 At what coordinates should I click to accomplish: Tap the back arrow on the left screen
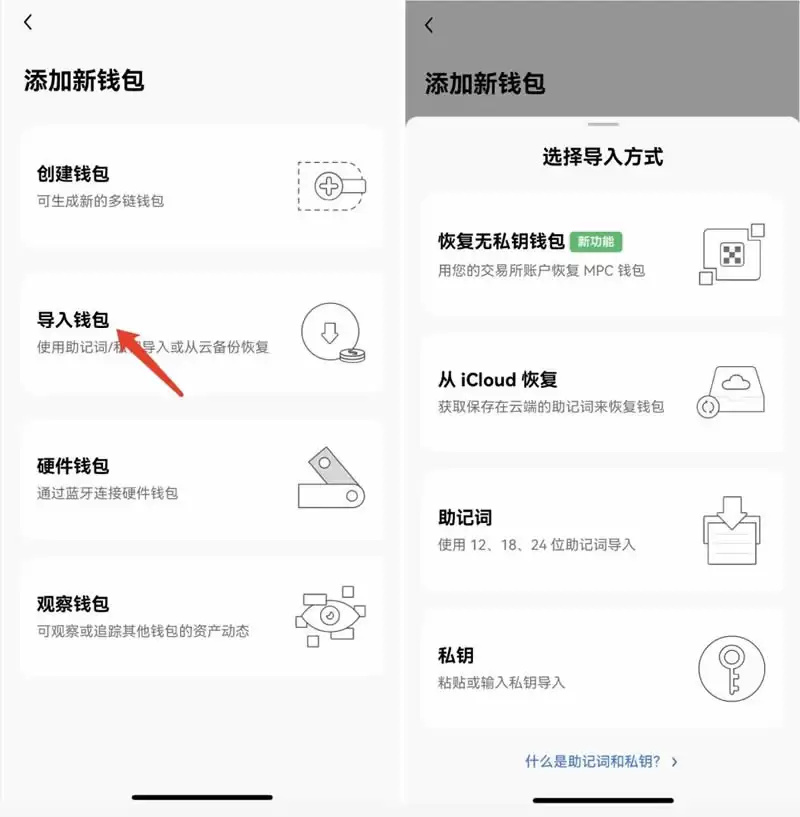pyautogui.click(x=27, y=22)
